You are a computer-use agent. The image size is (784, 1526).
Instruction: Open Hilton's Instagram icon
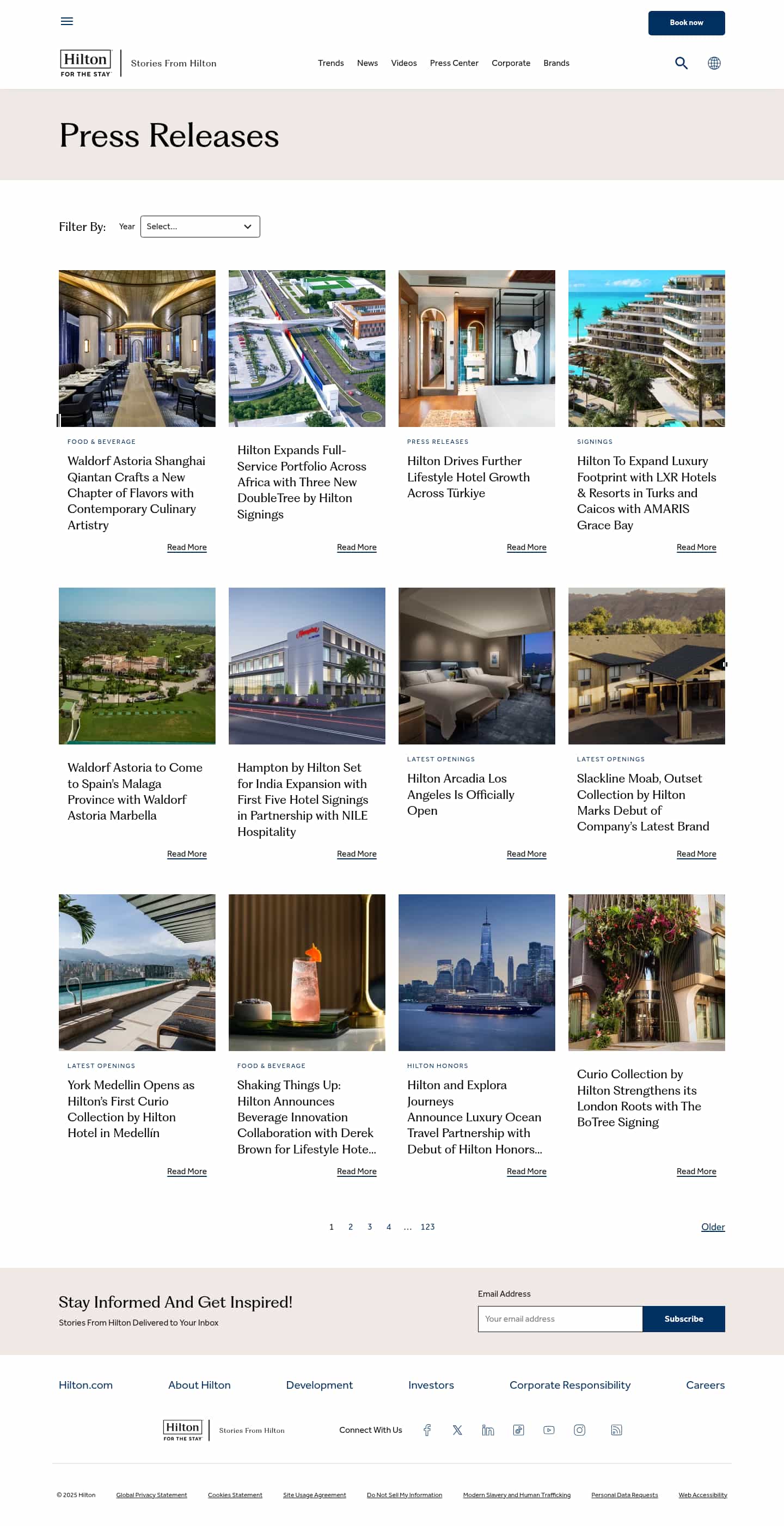tap(579, 1430)
